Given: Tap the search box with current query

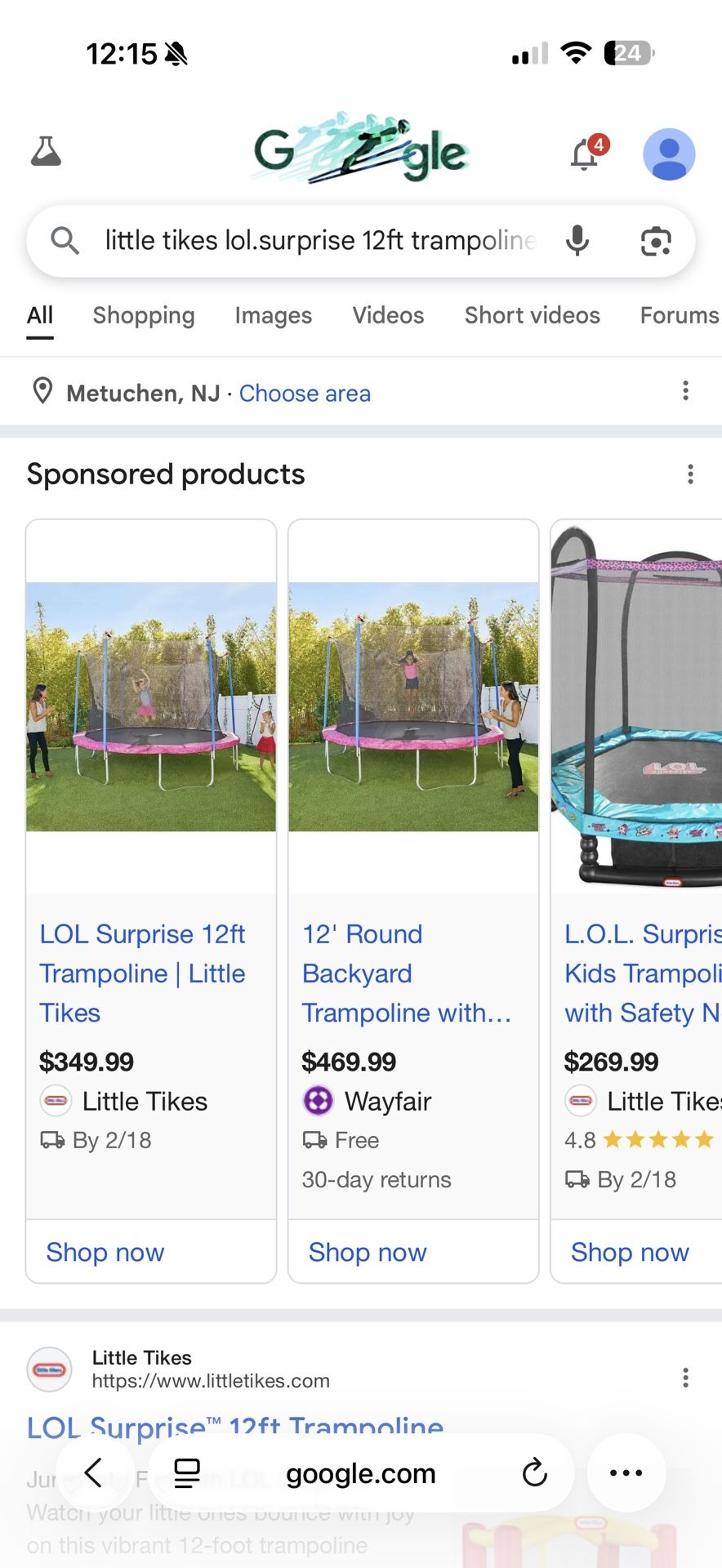Looking at the screenshot, I should coord(320,240).
